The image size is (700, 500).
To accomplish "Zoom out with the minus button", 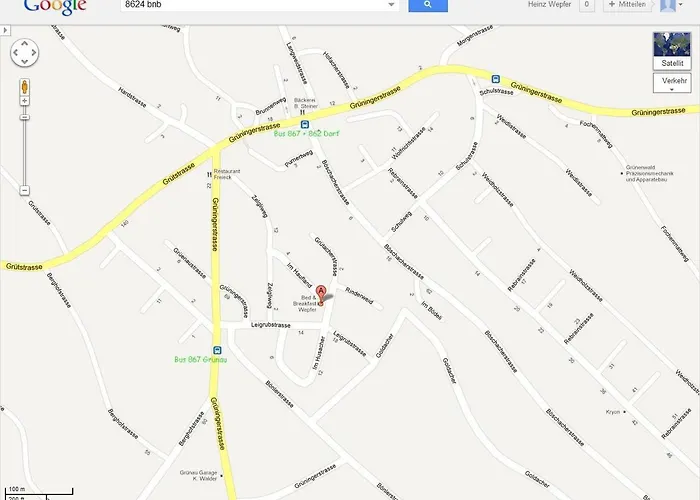I will tap(23, 190).
